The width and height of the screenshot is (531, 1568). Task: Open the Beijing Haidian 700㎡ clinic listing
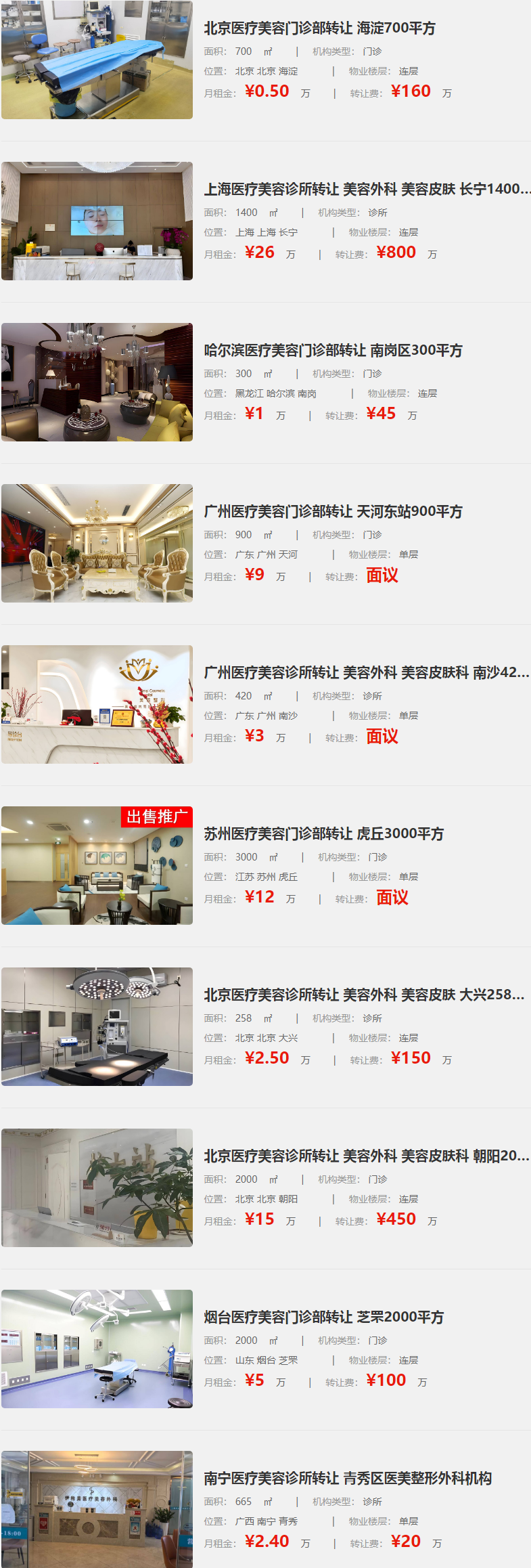[x=319, y=28]
